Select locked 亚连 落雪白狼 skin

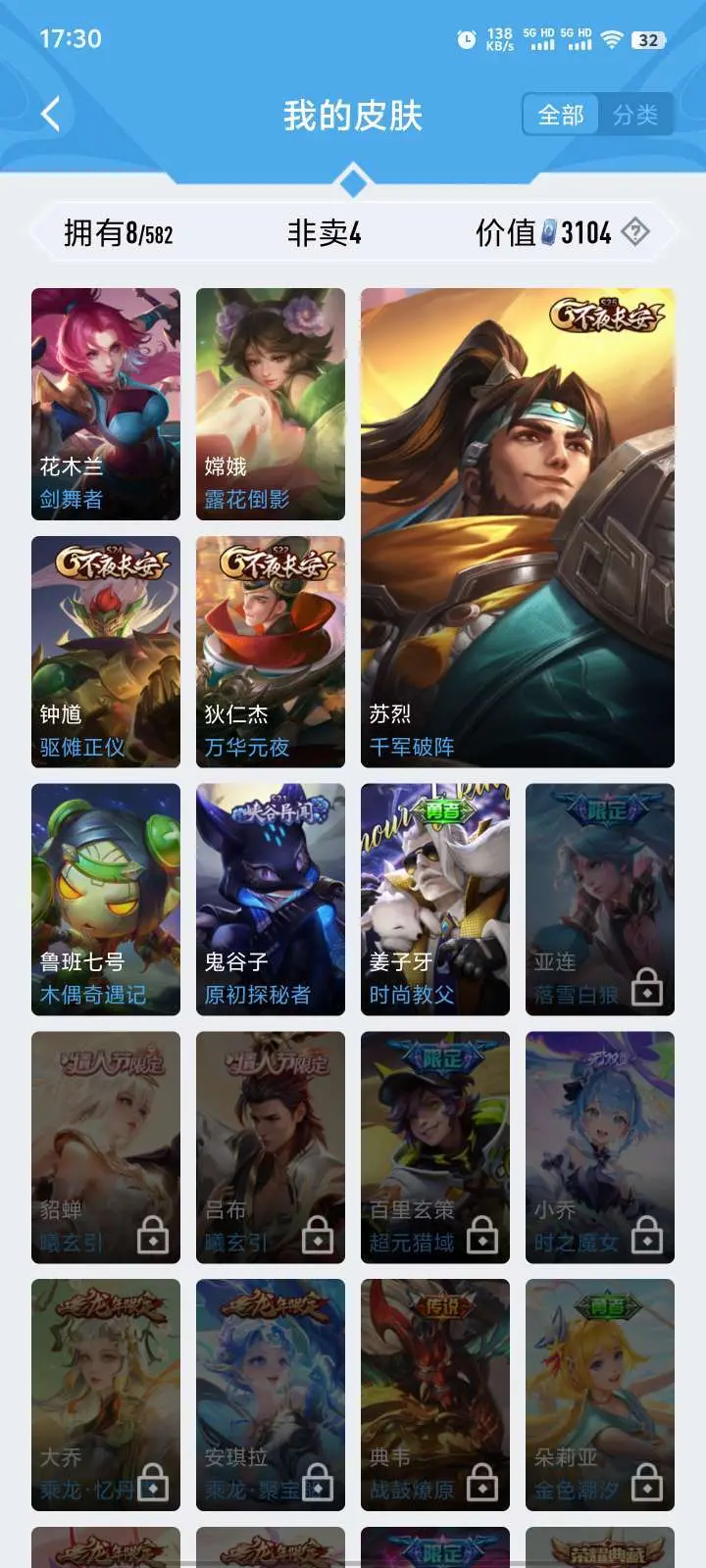pyautogui.click(x=600, y=900)
